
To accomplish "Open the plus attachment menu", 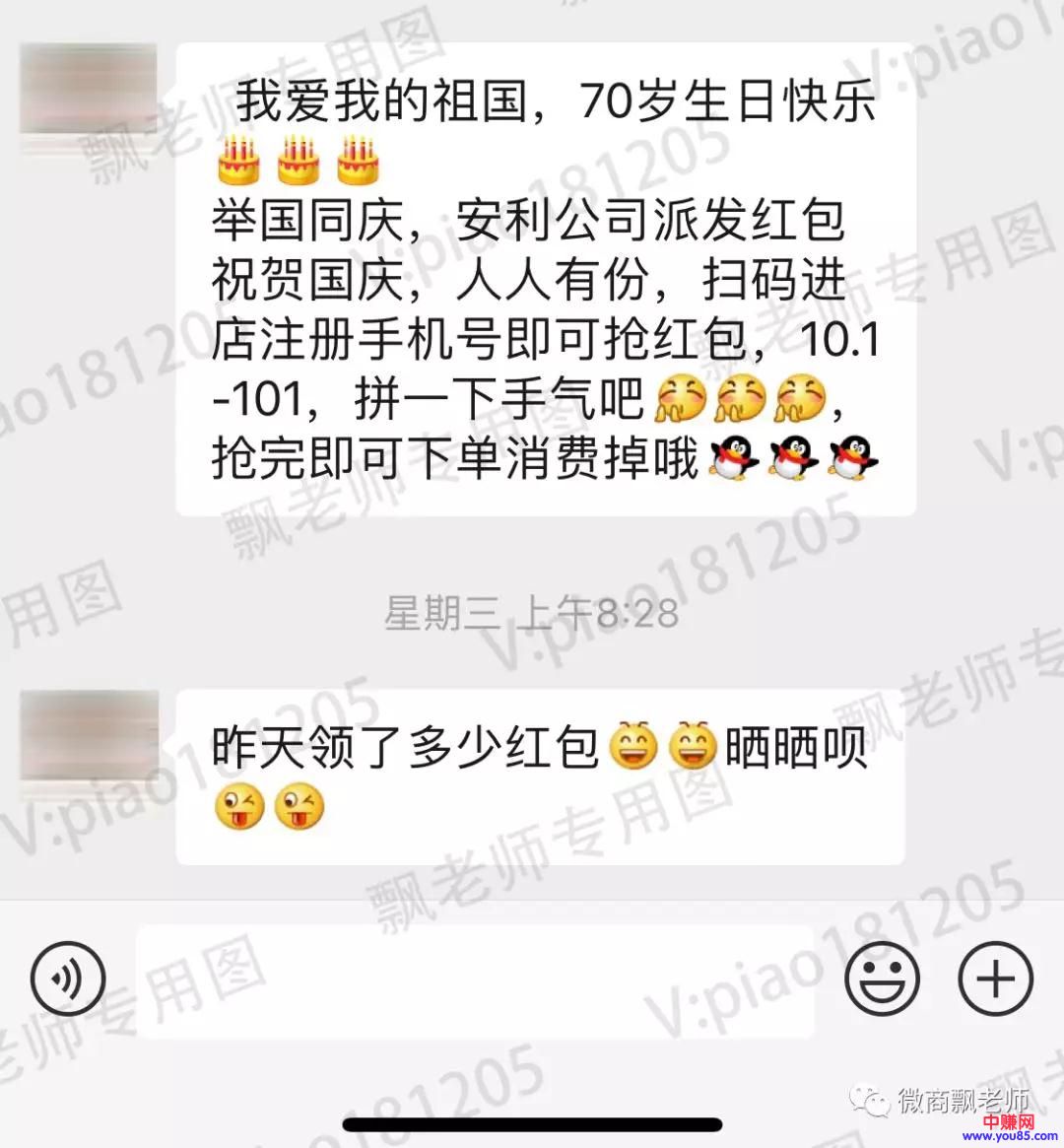I will tap(995, 979).
